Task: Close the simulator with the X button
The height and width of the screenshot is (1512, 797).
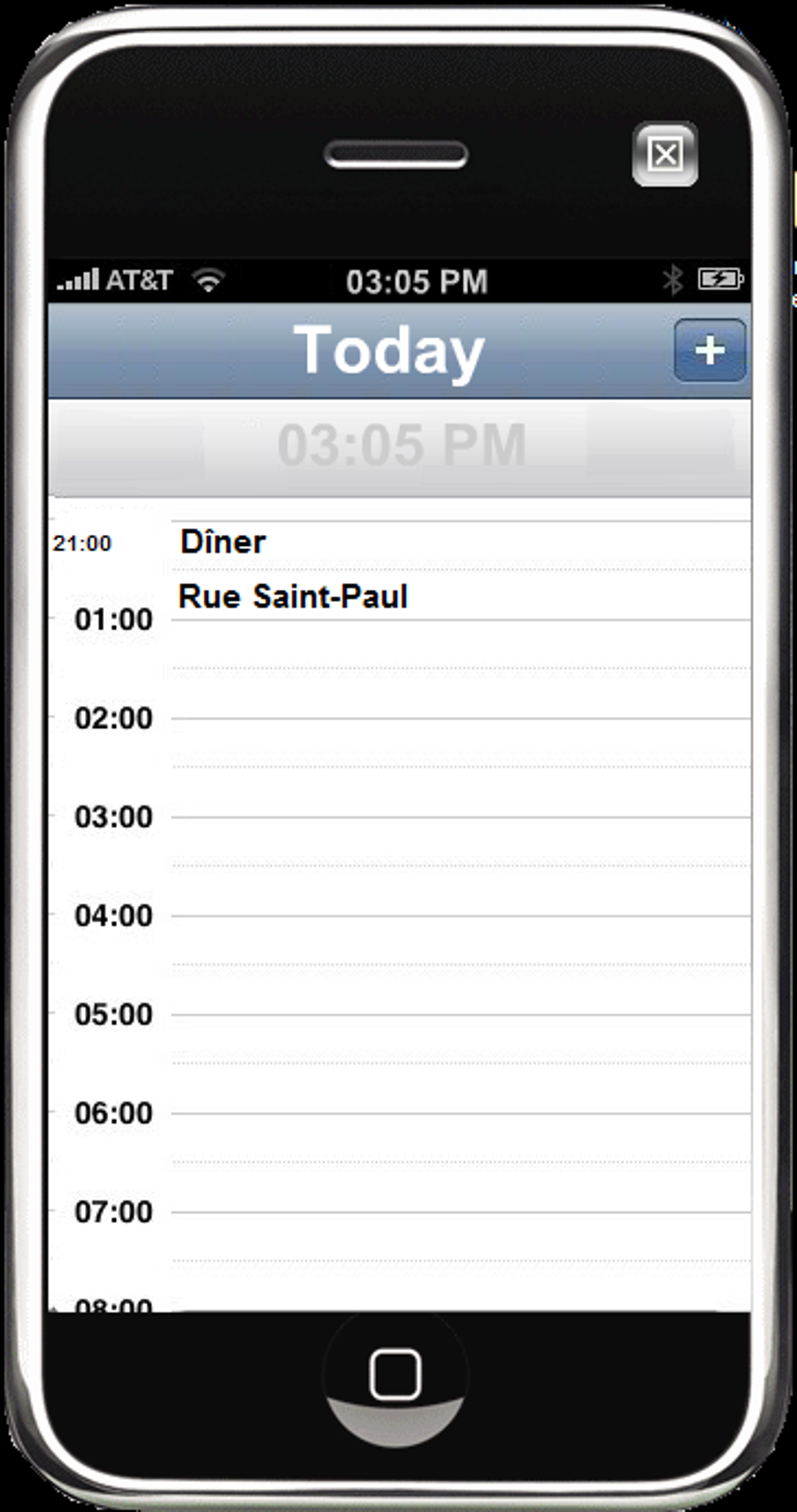Action: tap(665, 154)
